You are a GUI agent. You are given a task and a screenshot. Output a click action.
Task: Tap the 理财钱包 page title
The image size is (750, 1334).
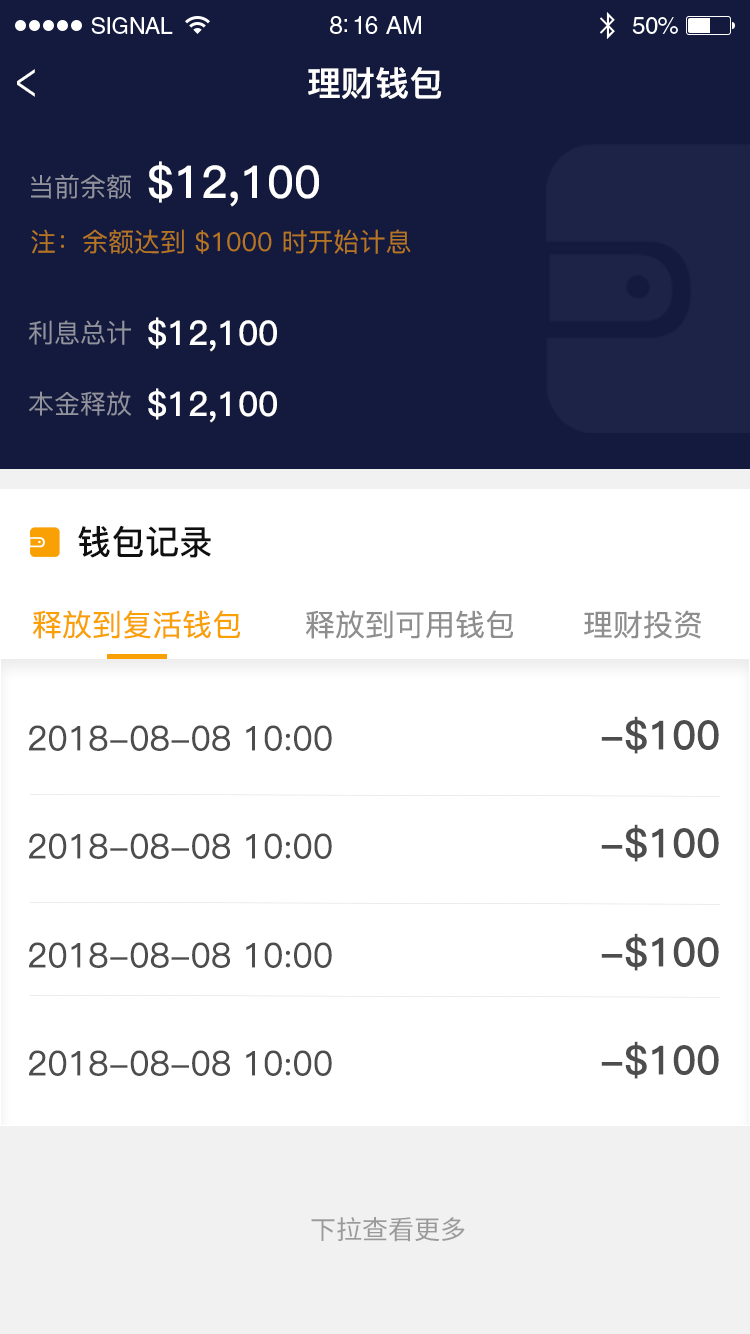[x=375, y=83]
